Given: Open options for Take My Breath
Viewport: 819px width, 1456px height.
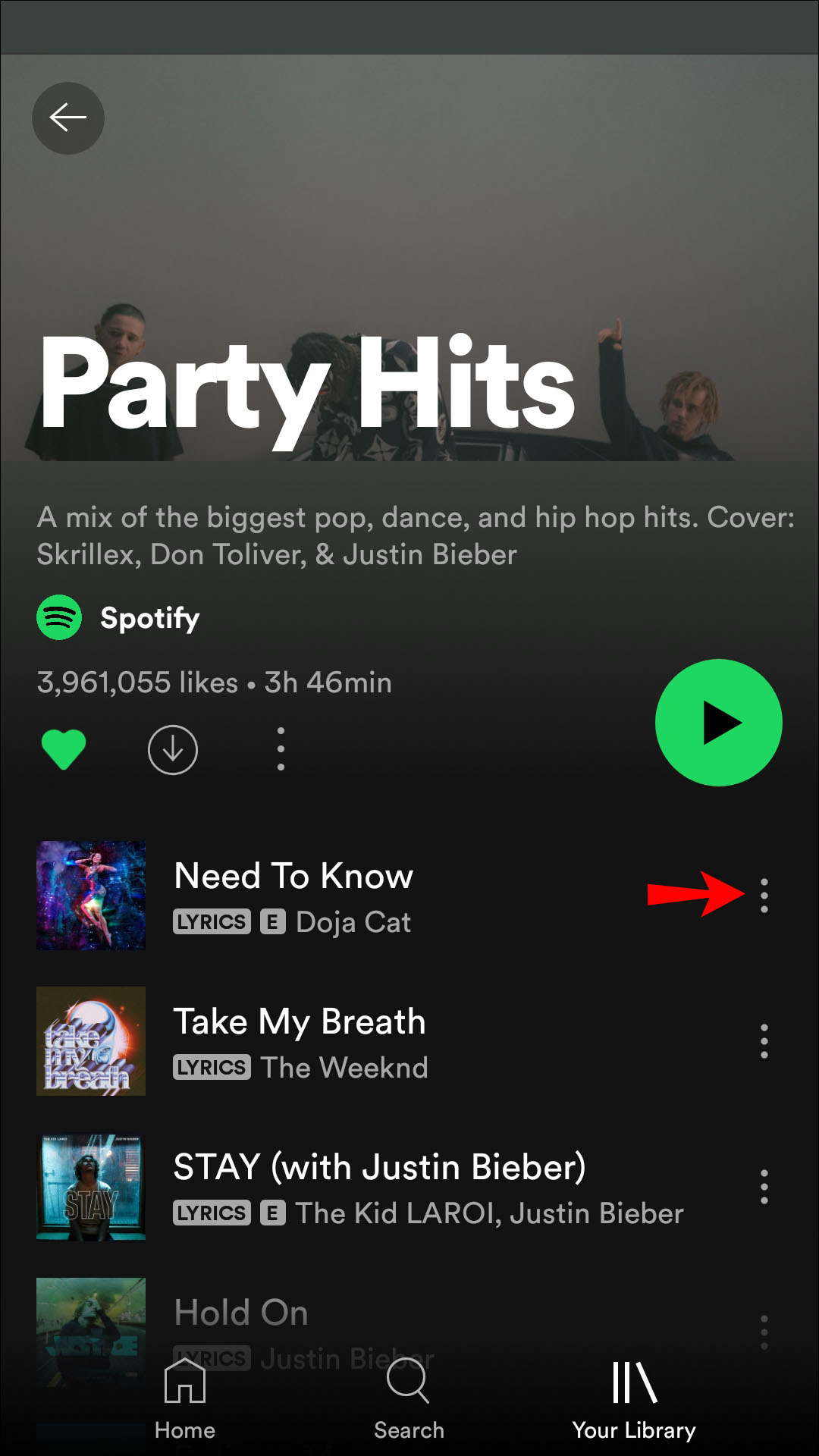Looking at the screenshot, I should [764, 1041].
